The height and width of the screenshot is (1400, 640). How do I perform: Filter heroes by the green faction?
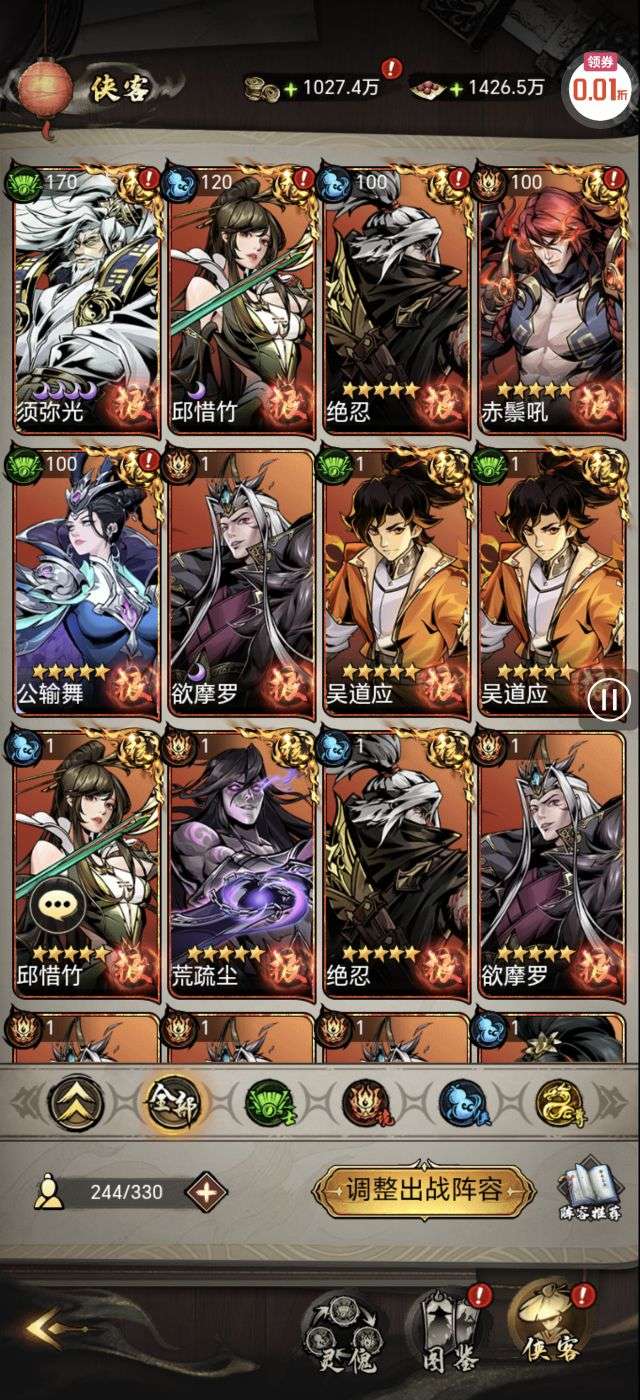click(x=270, y=1104)
